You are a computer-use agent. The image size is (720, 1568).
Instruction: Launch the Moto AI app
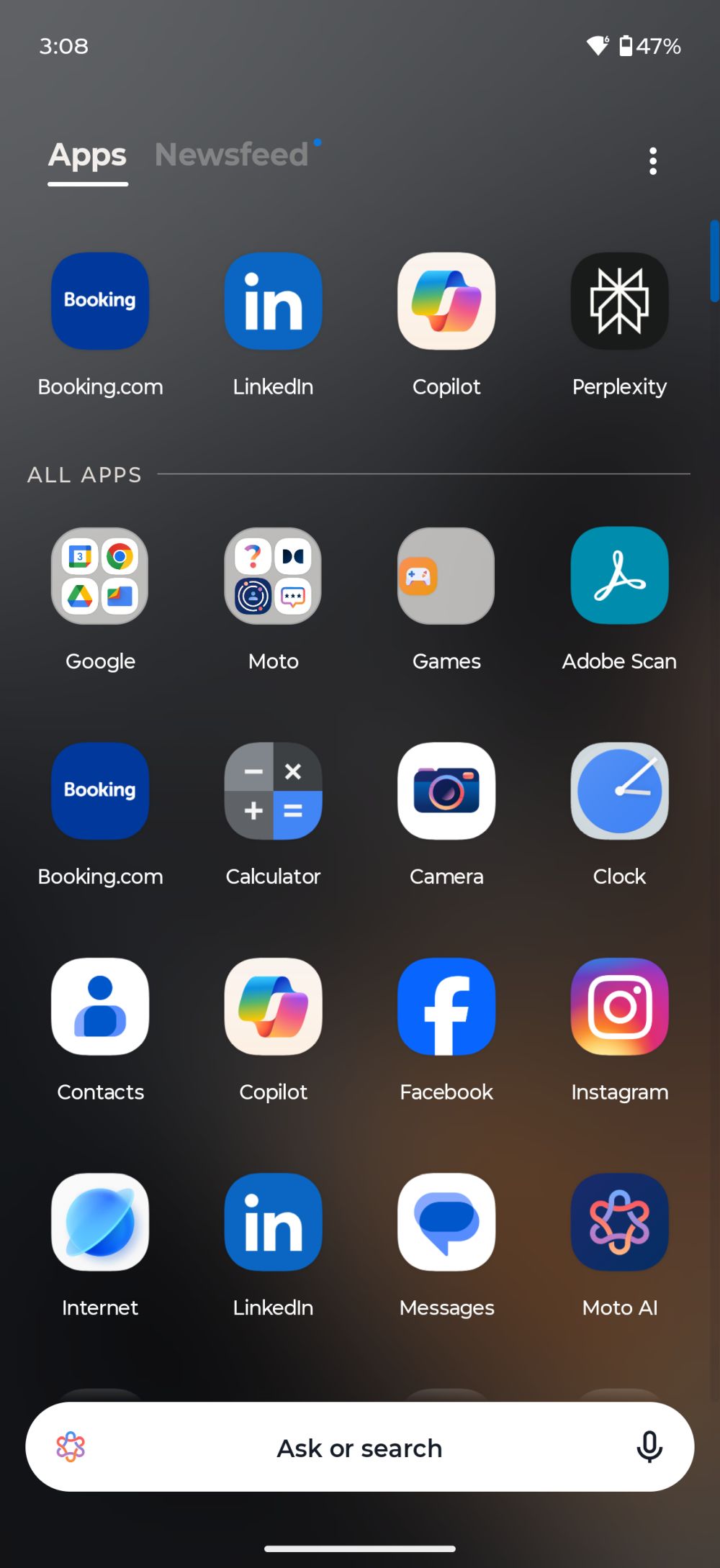pyautogui.click(x=619, y=1222)
